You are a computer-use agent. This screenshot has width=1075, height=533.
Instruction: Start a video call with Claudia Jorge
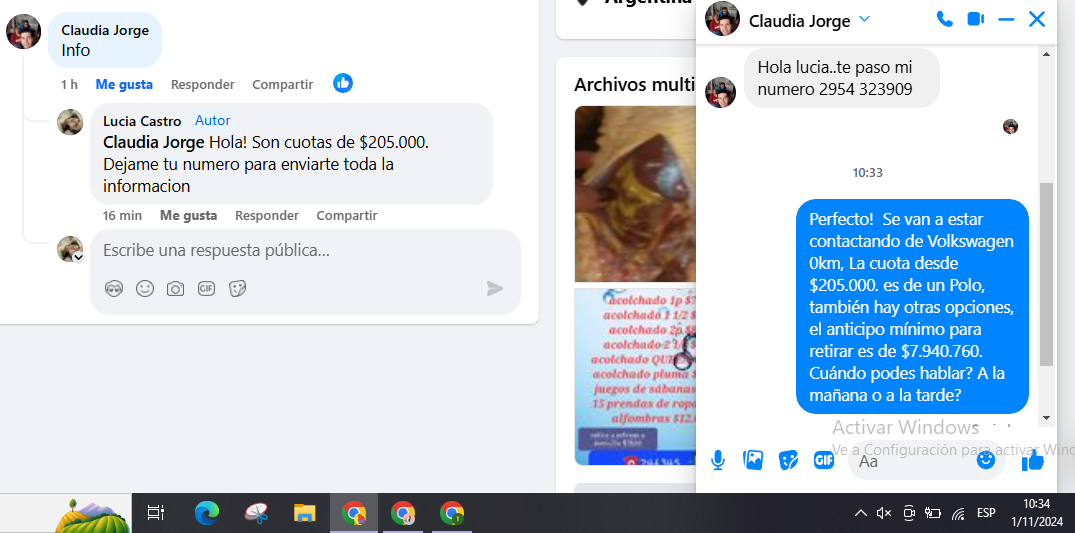pyautogui.click(x=976, y=19)
